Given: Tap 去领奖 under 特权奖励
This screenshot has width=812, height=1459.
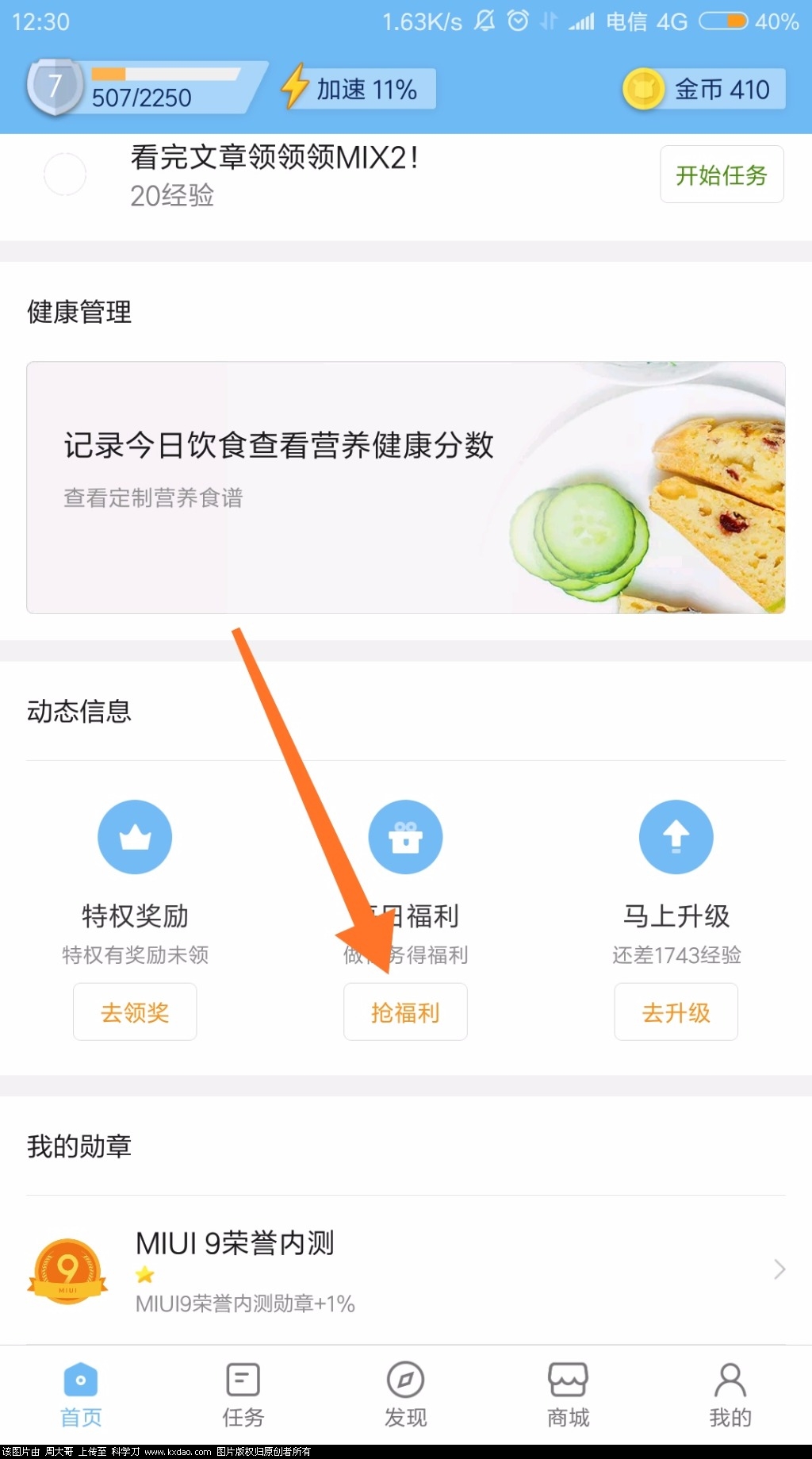Looking at the screenshot, I should 135,1012.
